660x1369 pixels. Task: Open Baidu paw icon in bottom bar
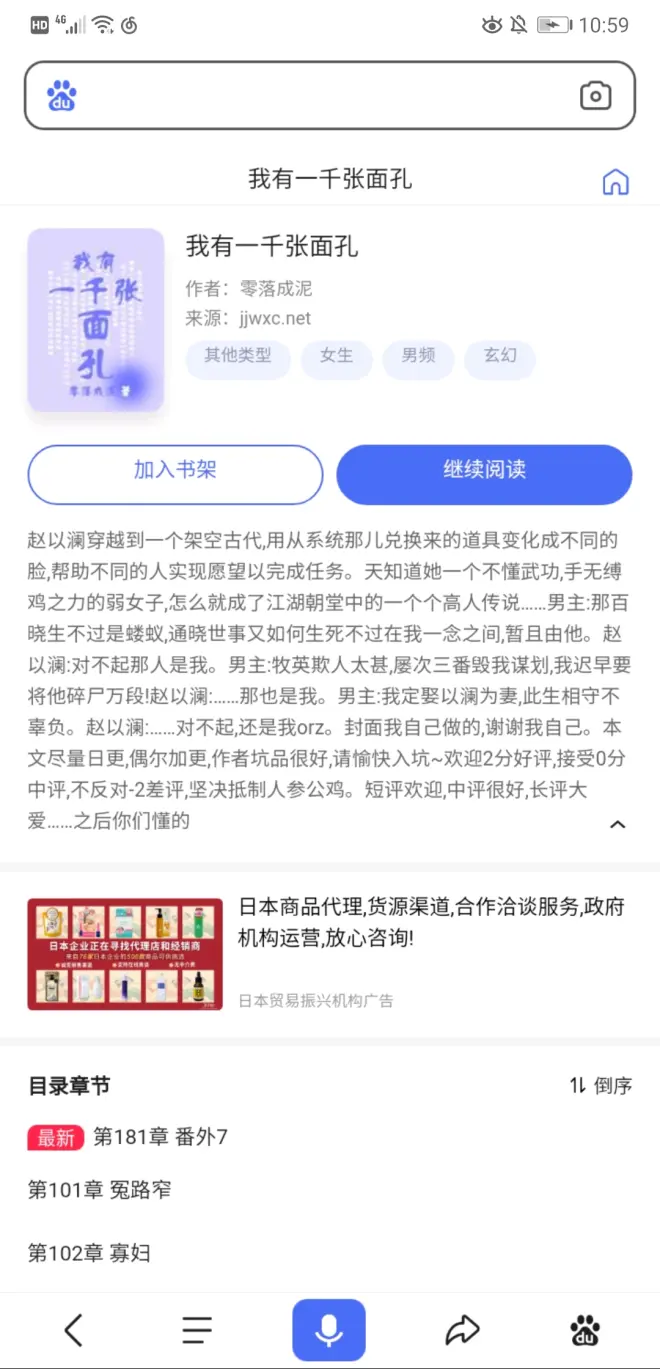pyautogui.click(x=585, y=1330)
